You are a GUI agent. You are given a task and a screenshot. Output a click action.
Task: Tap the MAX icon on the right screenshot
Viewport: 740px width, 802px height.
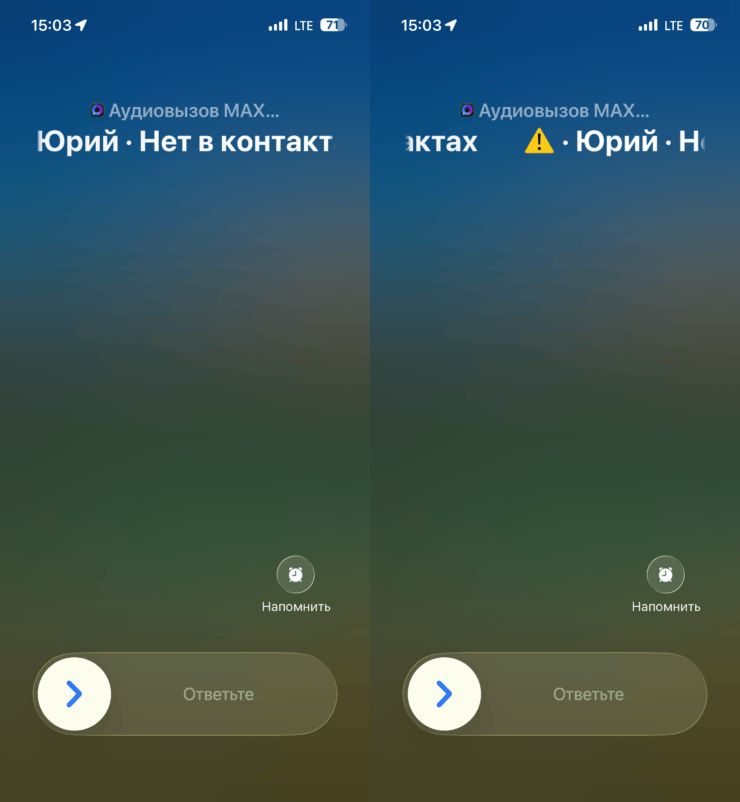click(466, 110)
